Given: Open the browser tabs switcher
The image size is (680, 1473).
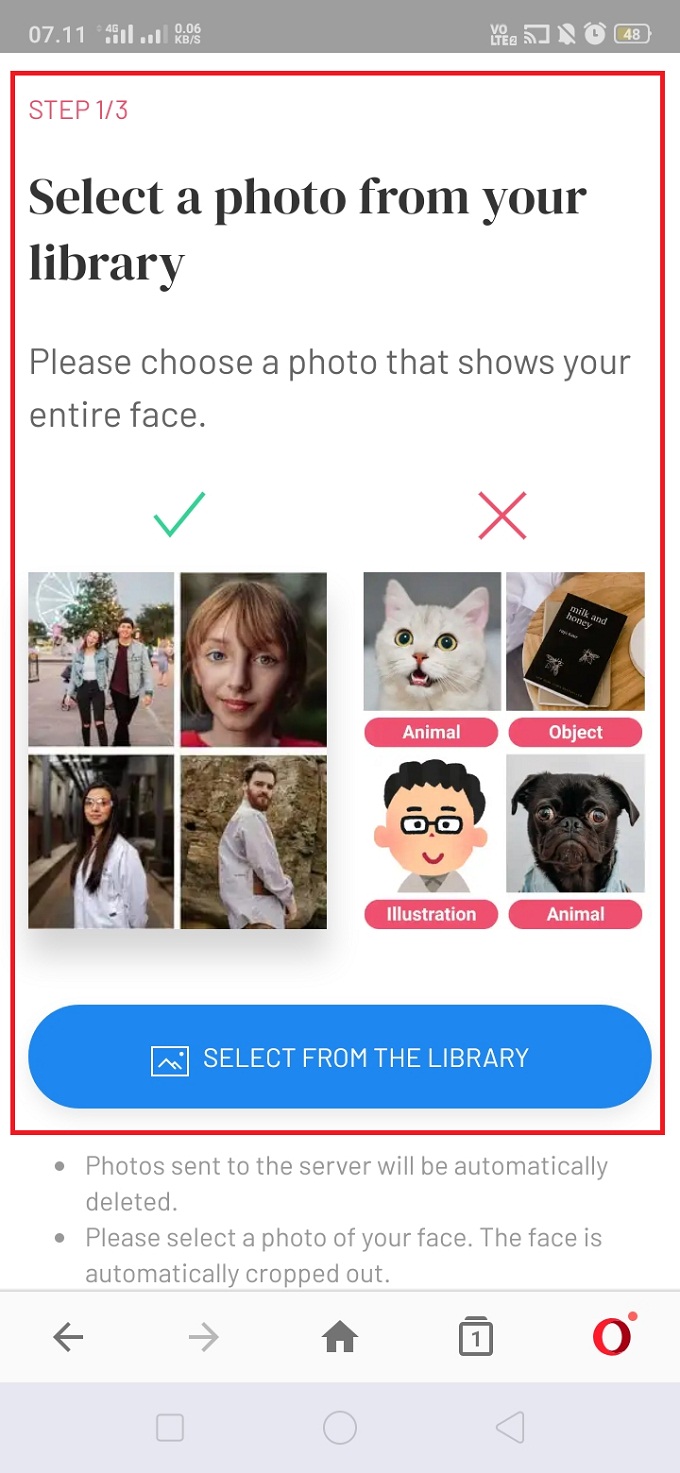Looking at the screenshot, I should (x=476, y=1337).
